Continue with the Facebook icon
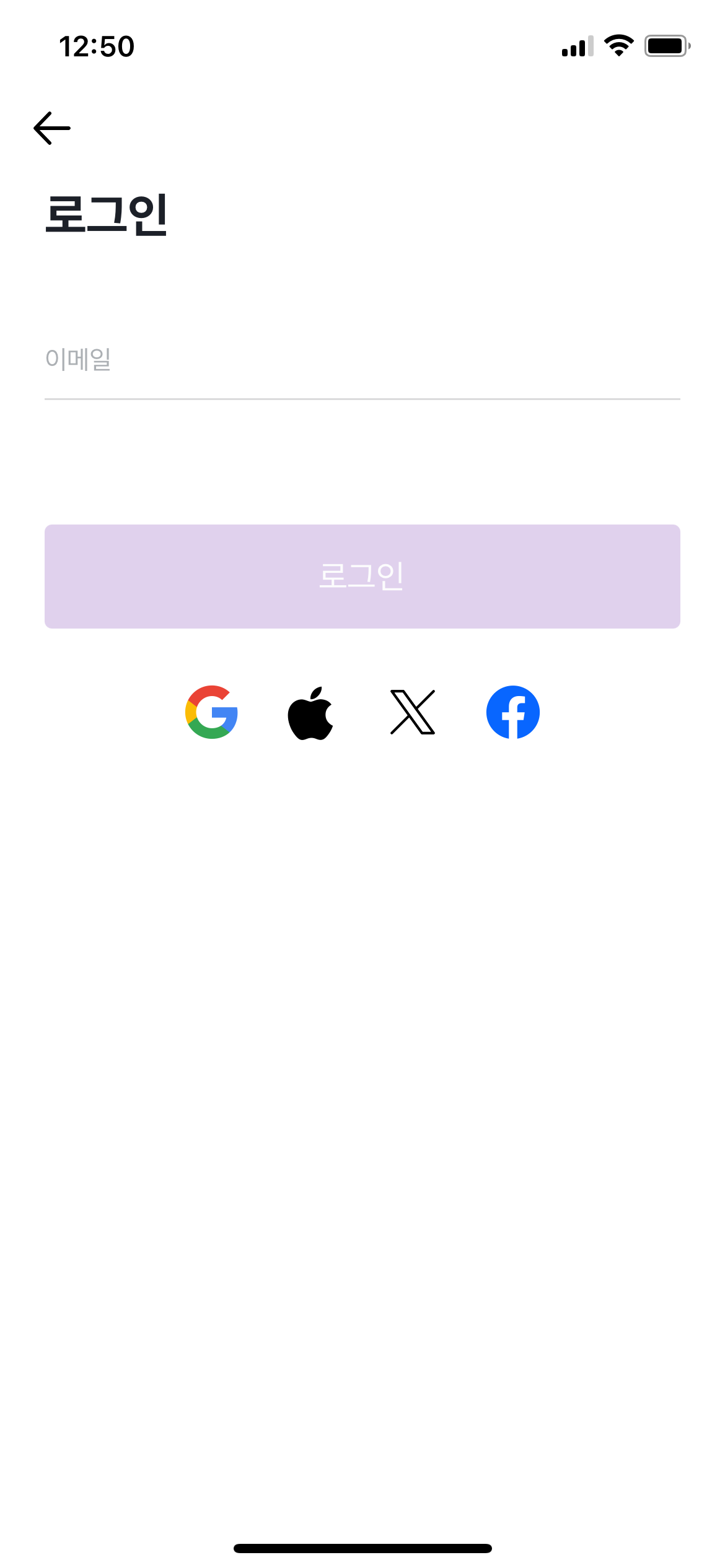Image resolution: width=725 pixels, height=1568 pixels. [x=512, y=712]
